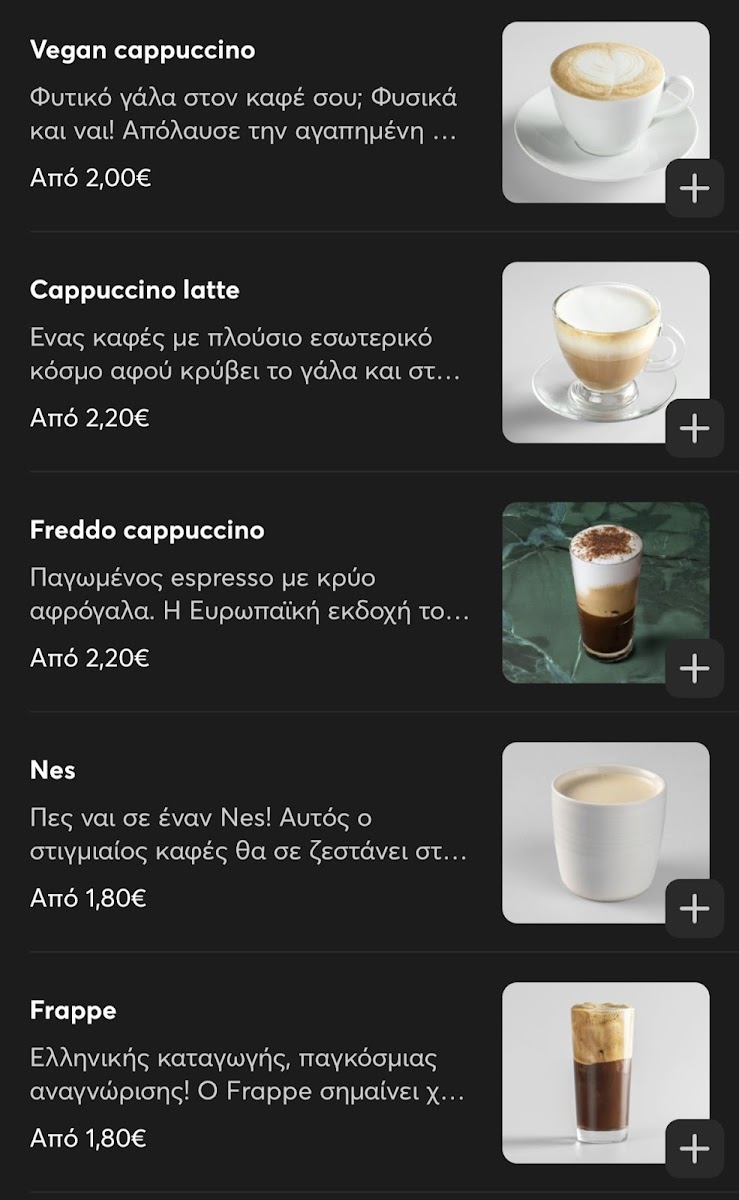Add Freddo cappuccino to the cart
The image size is (739, 1200).
694,668
